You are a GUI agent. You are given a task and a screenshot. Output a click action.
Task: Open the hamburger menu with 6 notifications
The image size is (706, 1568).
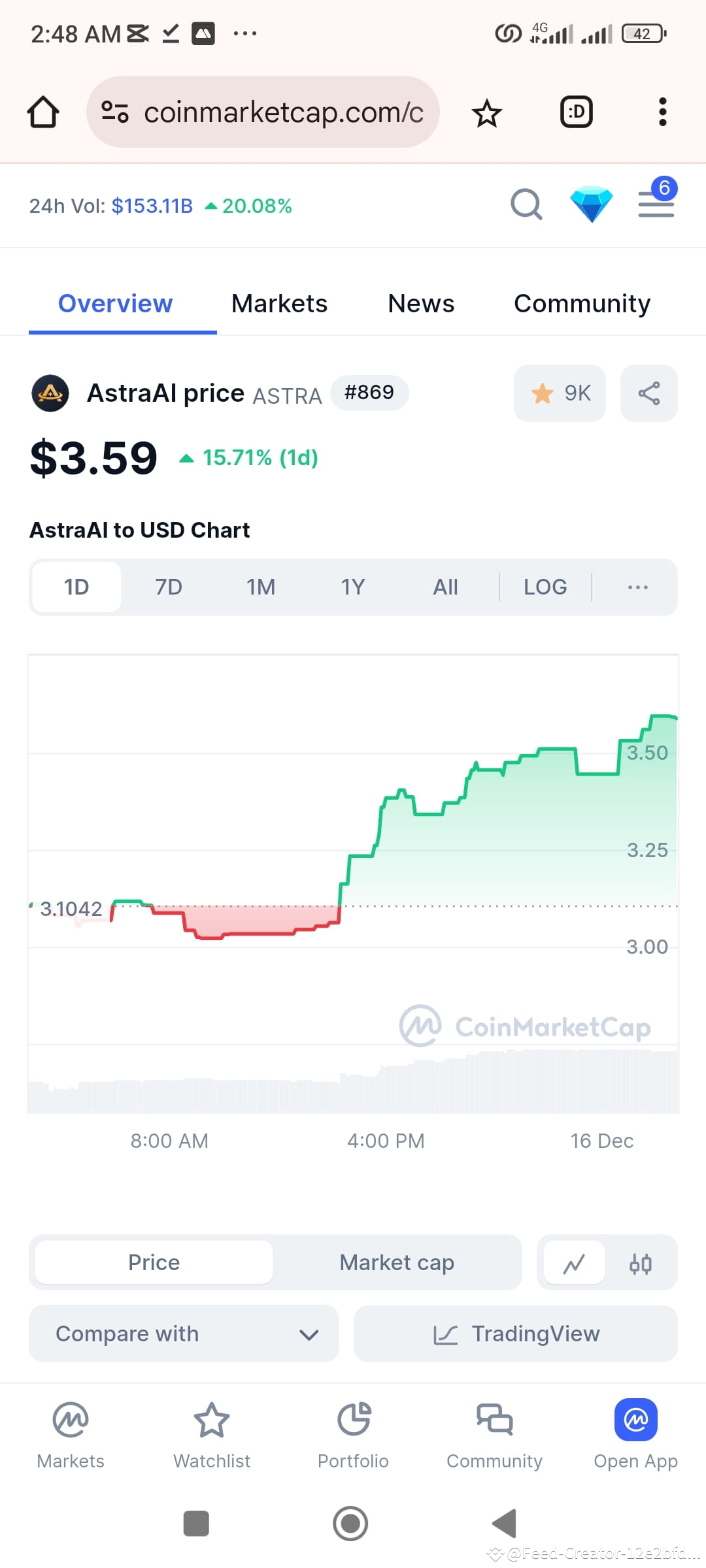coord(656,204)
